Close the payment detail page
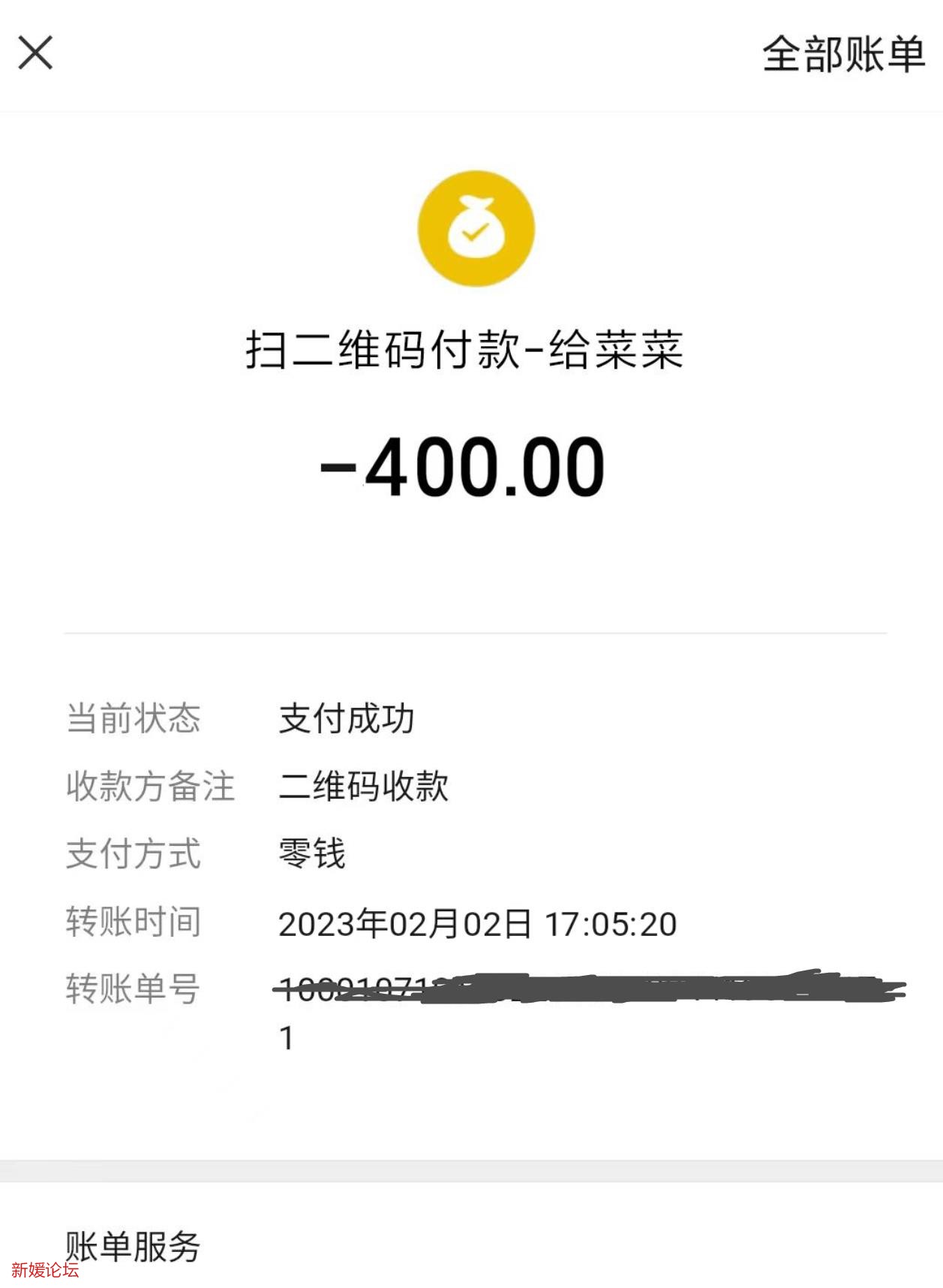943x1288 pixels. pos(37,53)
